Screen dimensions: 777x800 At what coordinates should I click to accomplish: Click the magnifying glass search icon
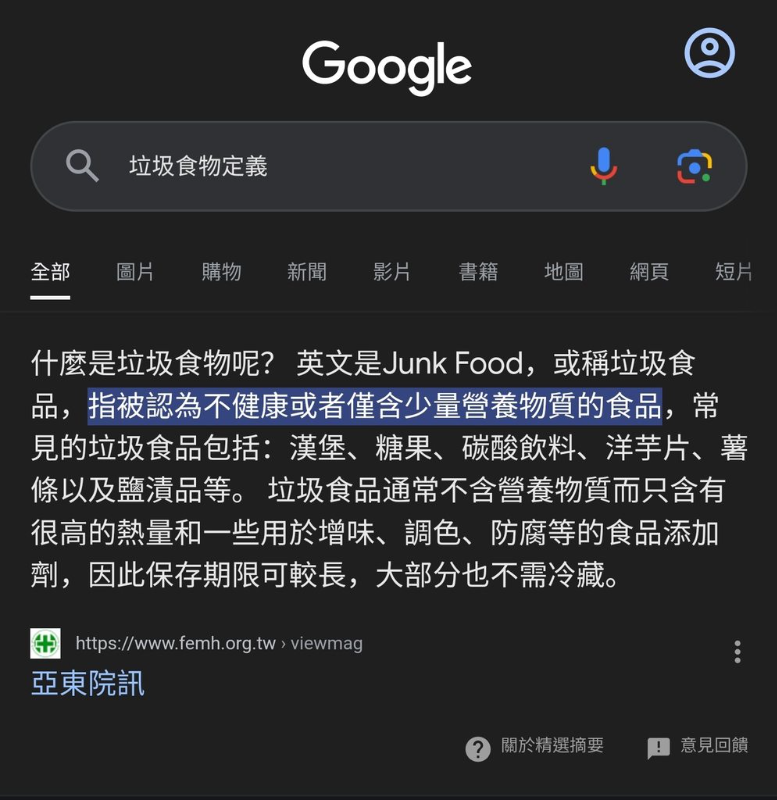tap(81, 166)
